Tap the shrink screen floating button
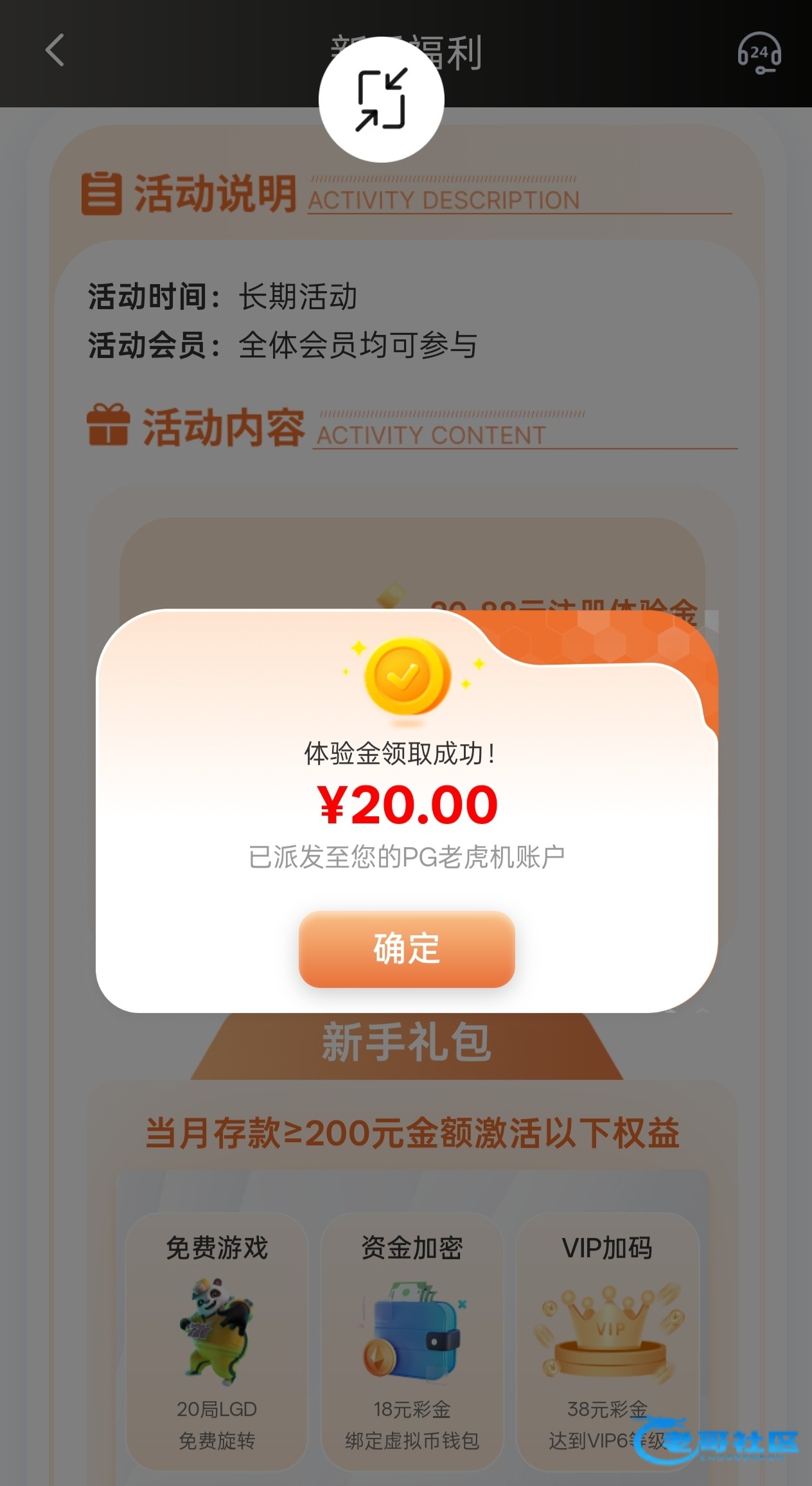 (382, 100)
